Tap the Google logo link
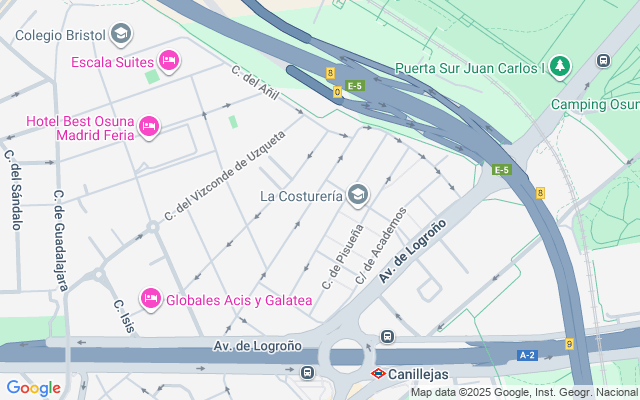Screen dimensions: 640x400 pyautogui.click(x=33, y=388)
